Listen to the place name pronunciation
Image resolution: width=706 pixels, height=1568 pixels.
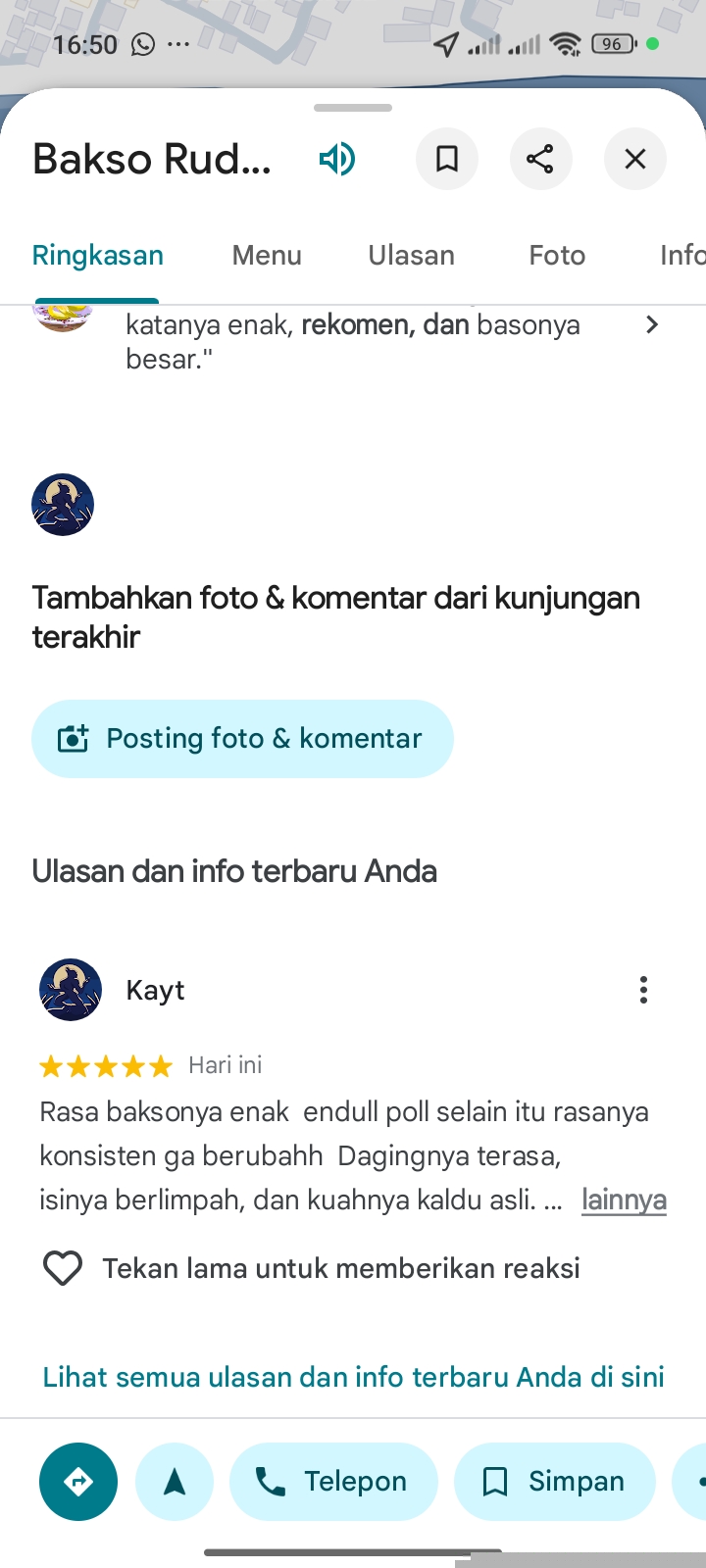pyautogui.click(x=337, y=159)
